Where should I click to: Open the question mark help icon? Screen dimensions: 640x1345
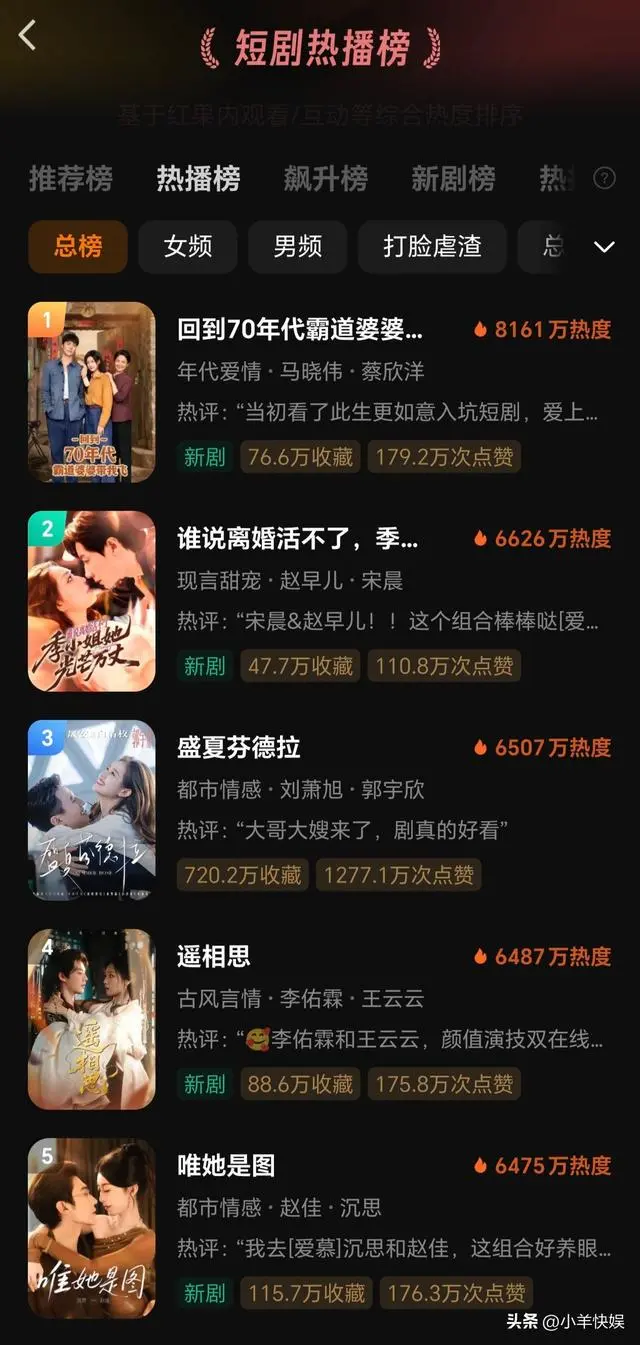coord(604,178)
